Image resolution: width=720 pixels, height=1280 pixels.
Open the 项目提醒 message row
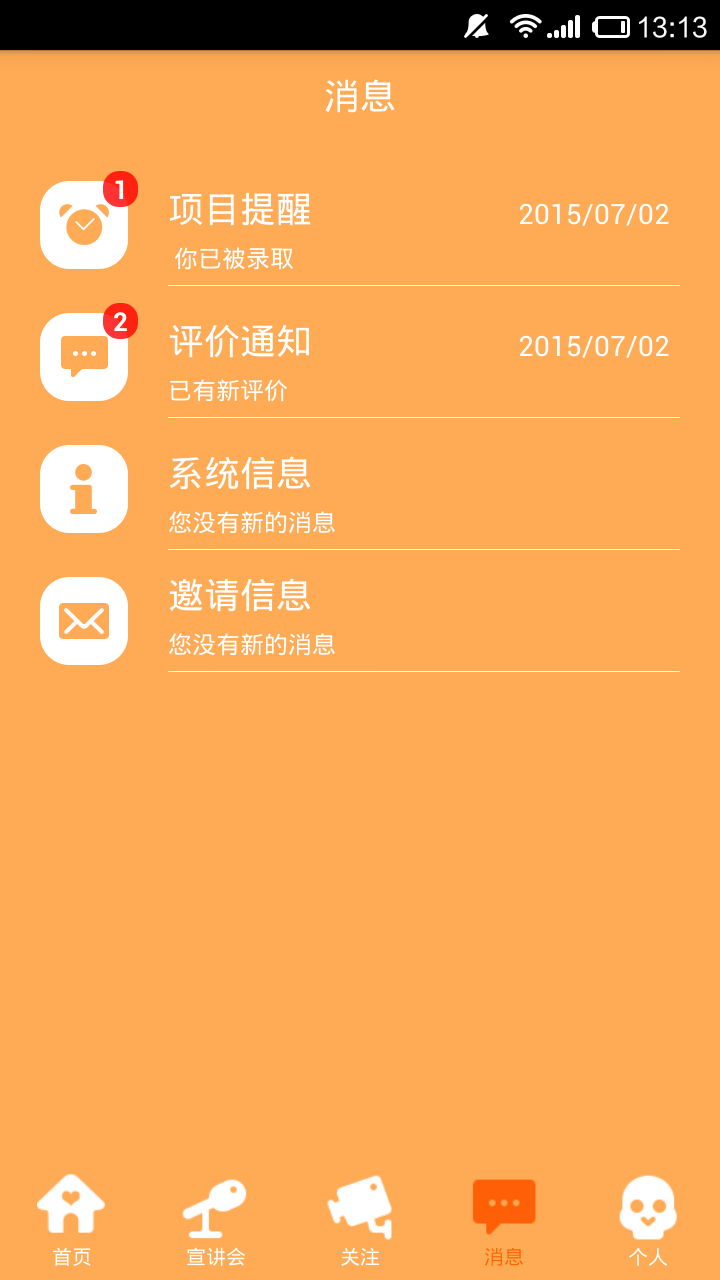pyautogui.click(x=360, y=225)
